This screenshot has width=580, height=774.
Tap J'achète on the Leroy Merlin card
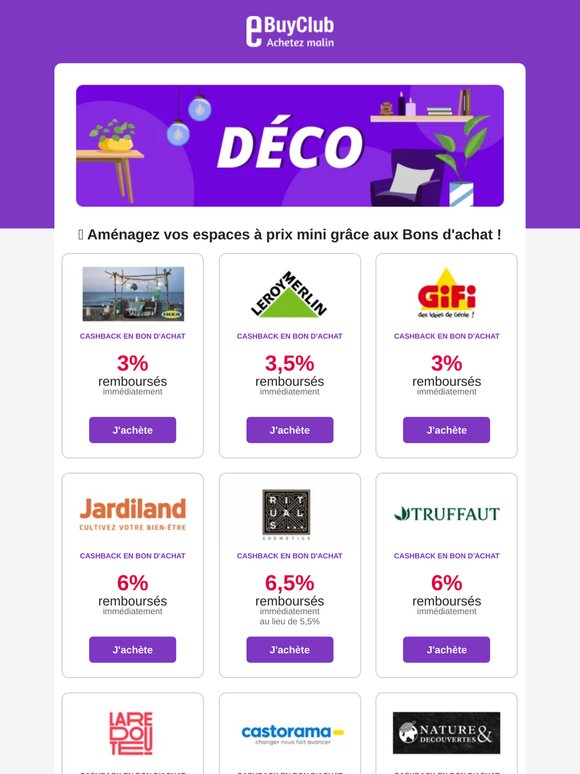click(x=290, y=430)
